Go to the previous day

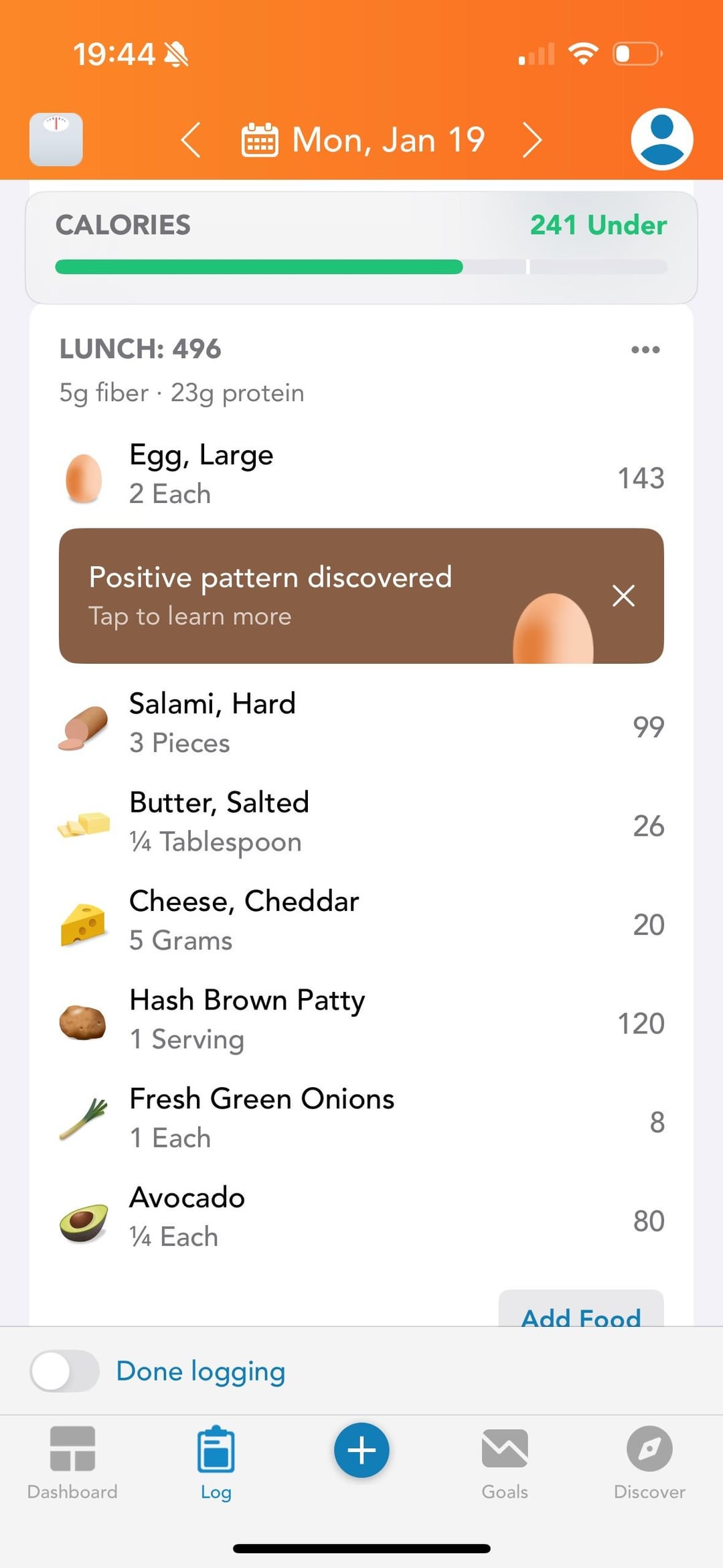[191, 140]
